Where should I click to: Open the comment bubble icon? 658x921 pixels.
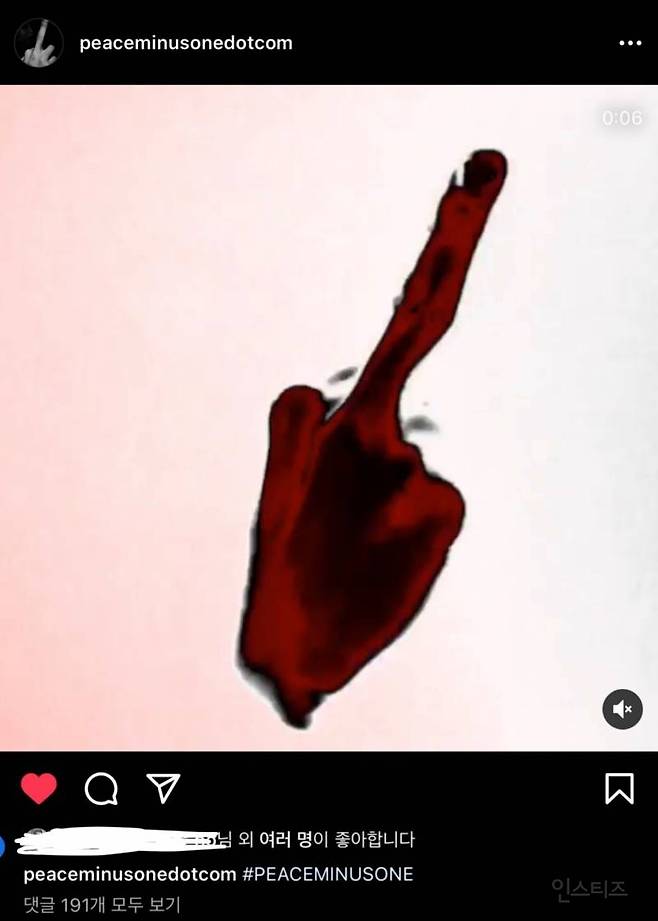pos(101,789)
